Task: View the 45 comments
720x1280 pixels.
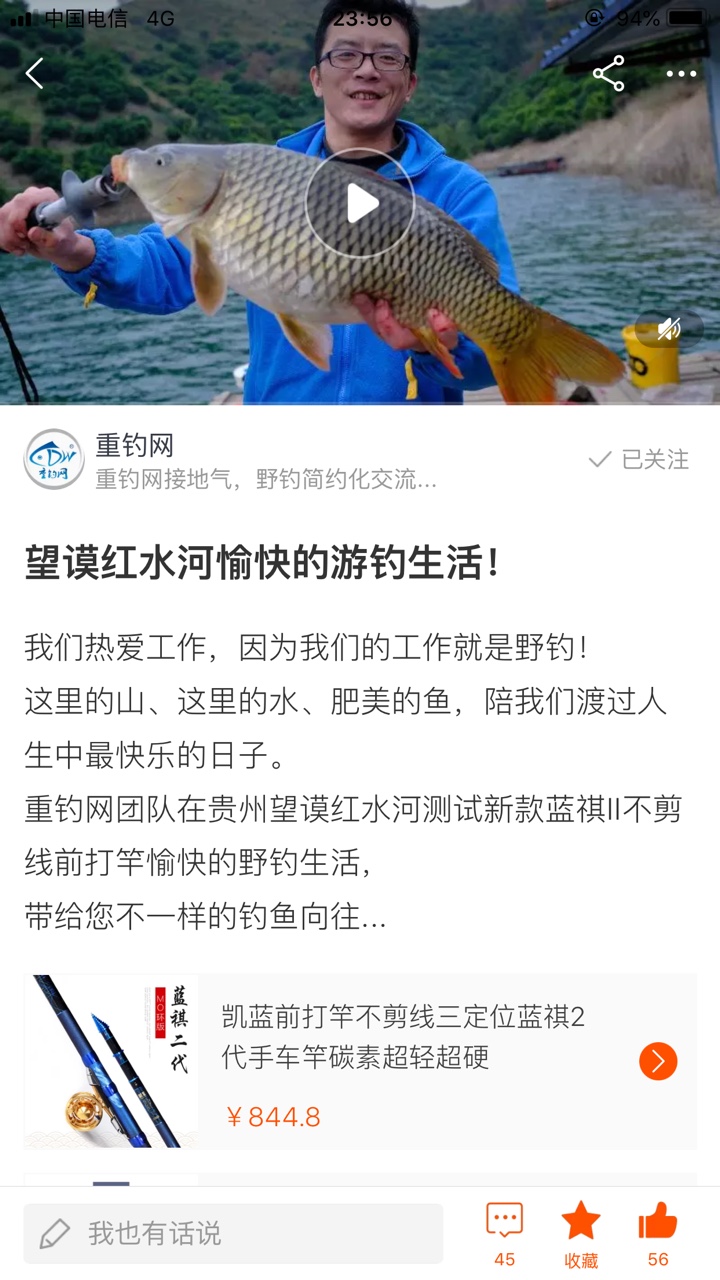Action: tap(505, 1235)
